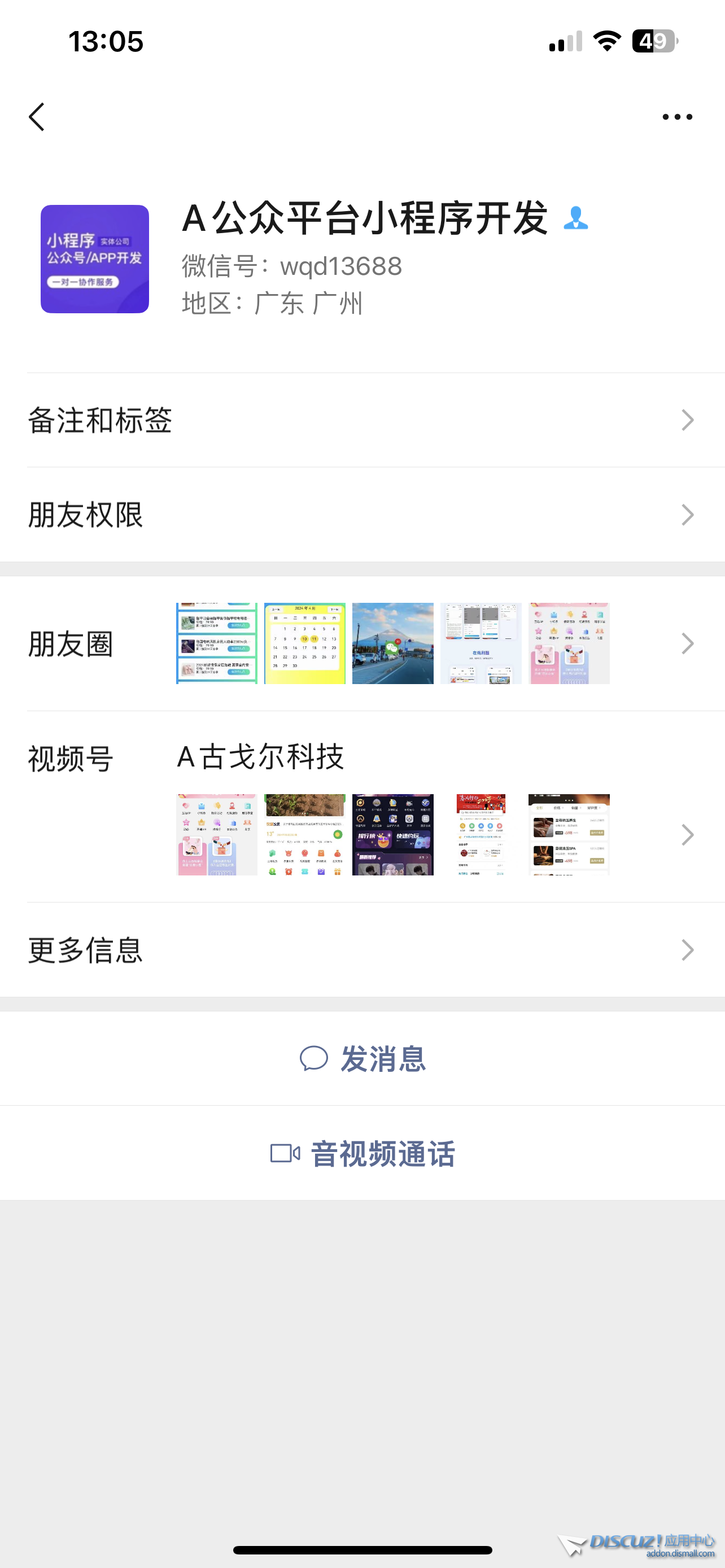Viewport: 725px width, 1568px height.
Task: Open 朋友权限 settings
Action: (x=362, y=515)
